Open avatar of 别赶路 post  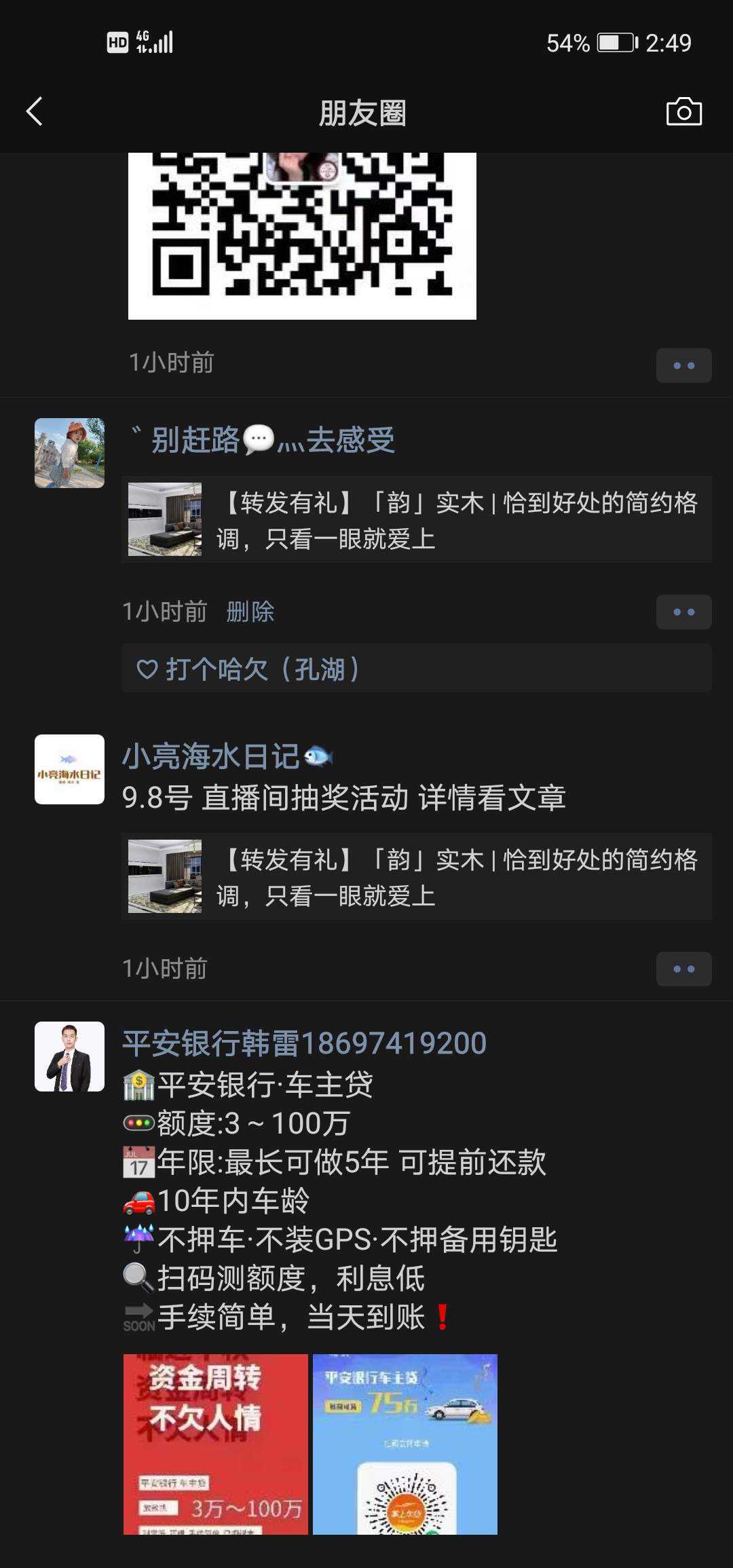click(x=70, y=453)
